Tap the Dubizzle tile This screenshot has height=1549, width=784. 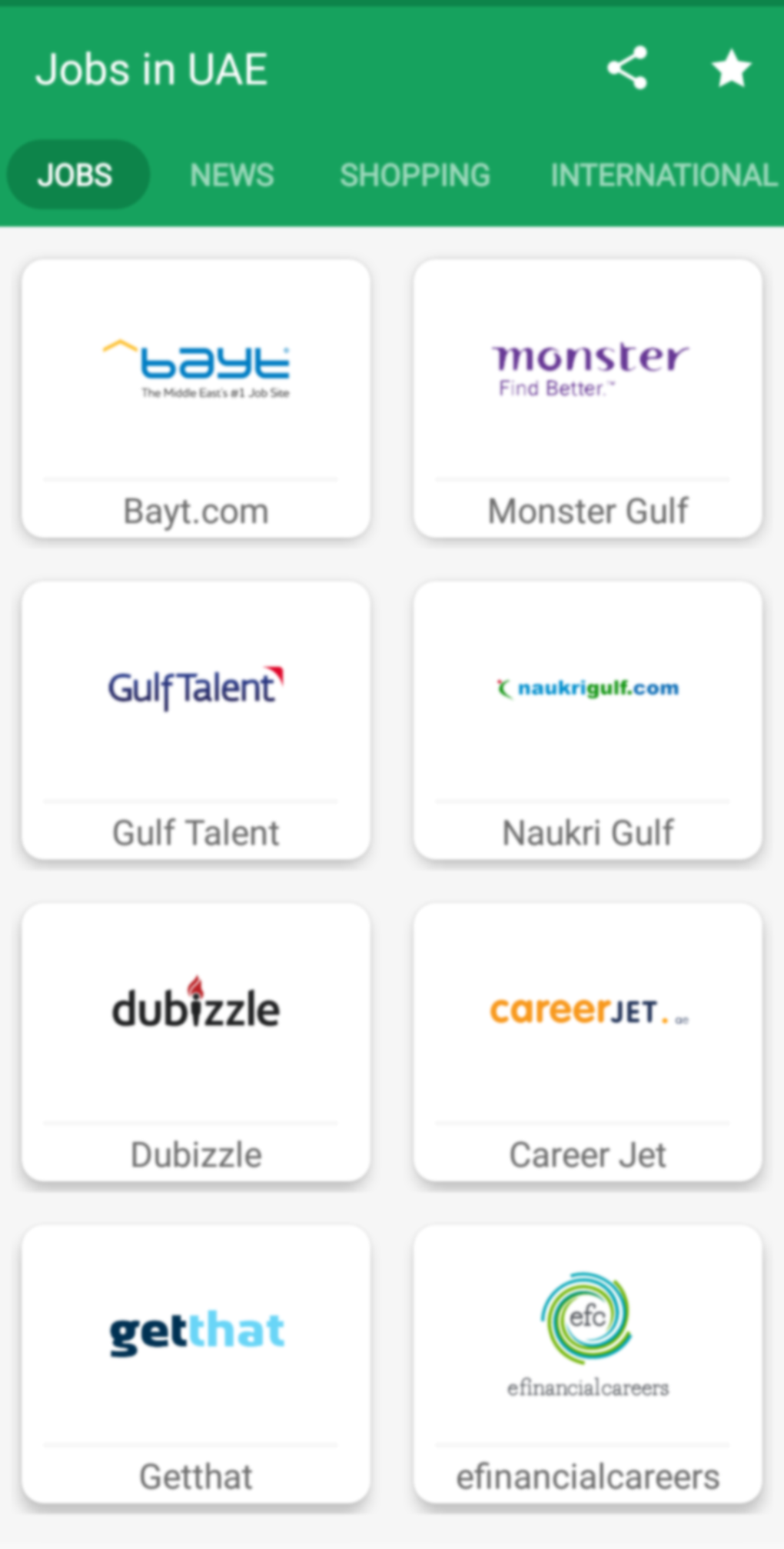coord(196,1042)
